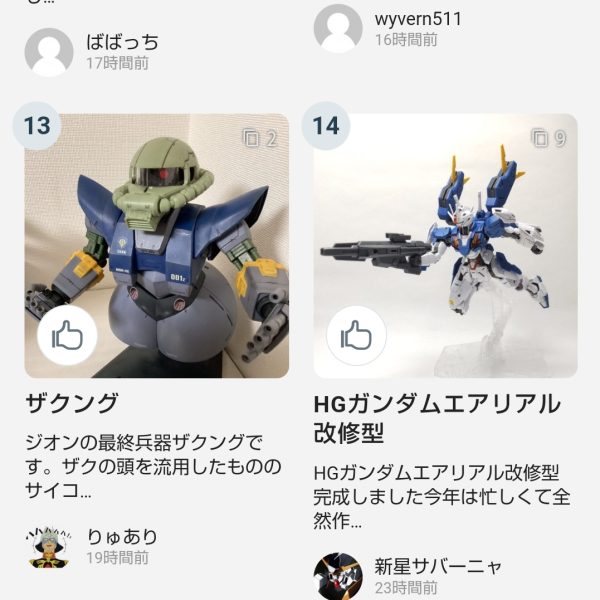The width and height of the screenshot is (600, 600).
Task: Like the ザクング post
Action: coord(67,336)
